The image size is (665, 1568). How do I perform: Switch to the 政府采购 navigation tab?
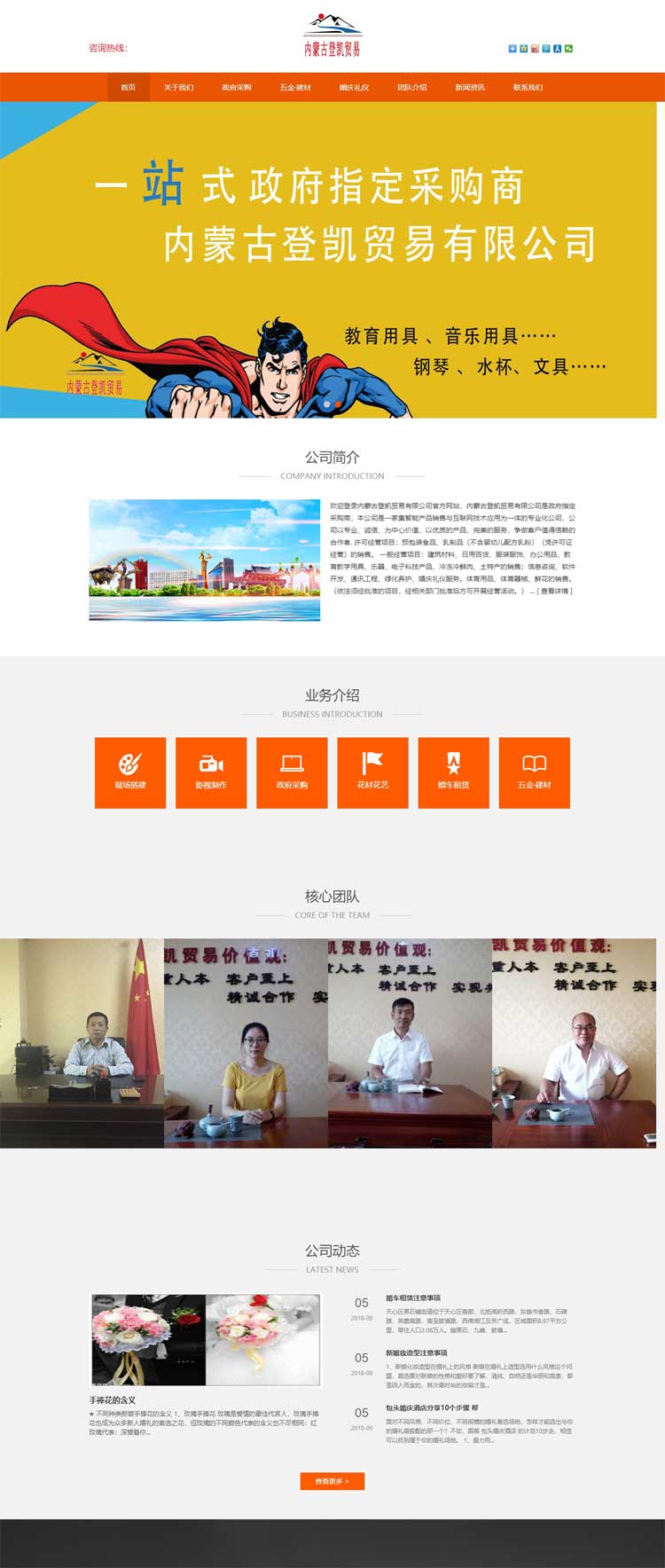point(237,87)
